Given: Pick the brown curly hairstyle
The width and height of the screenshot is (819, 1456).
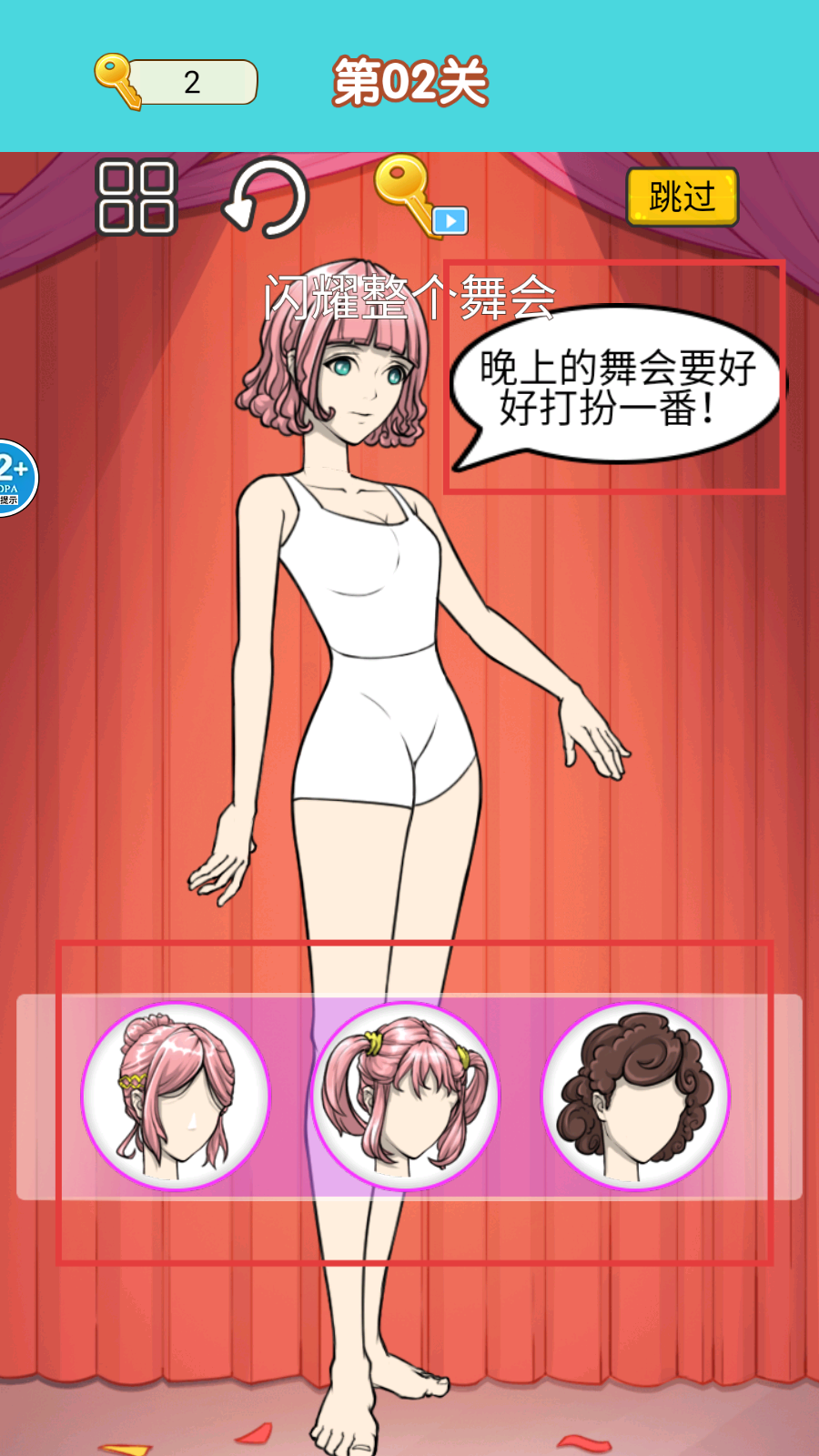Looking at the screenshot, I should (635, 1097).
